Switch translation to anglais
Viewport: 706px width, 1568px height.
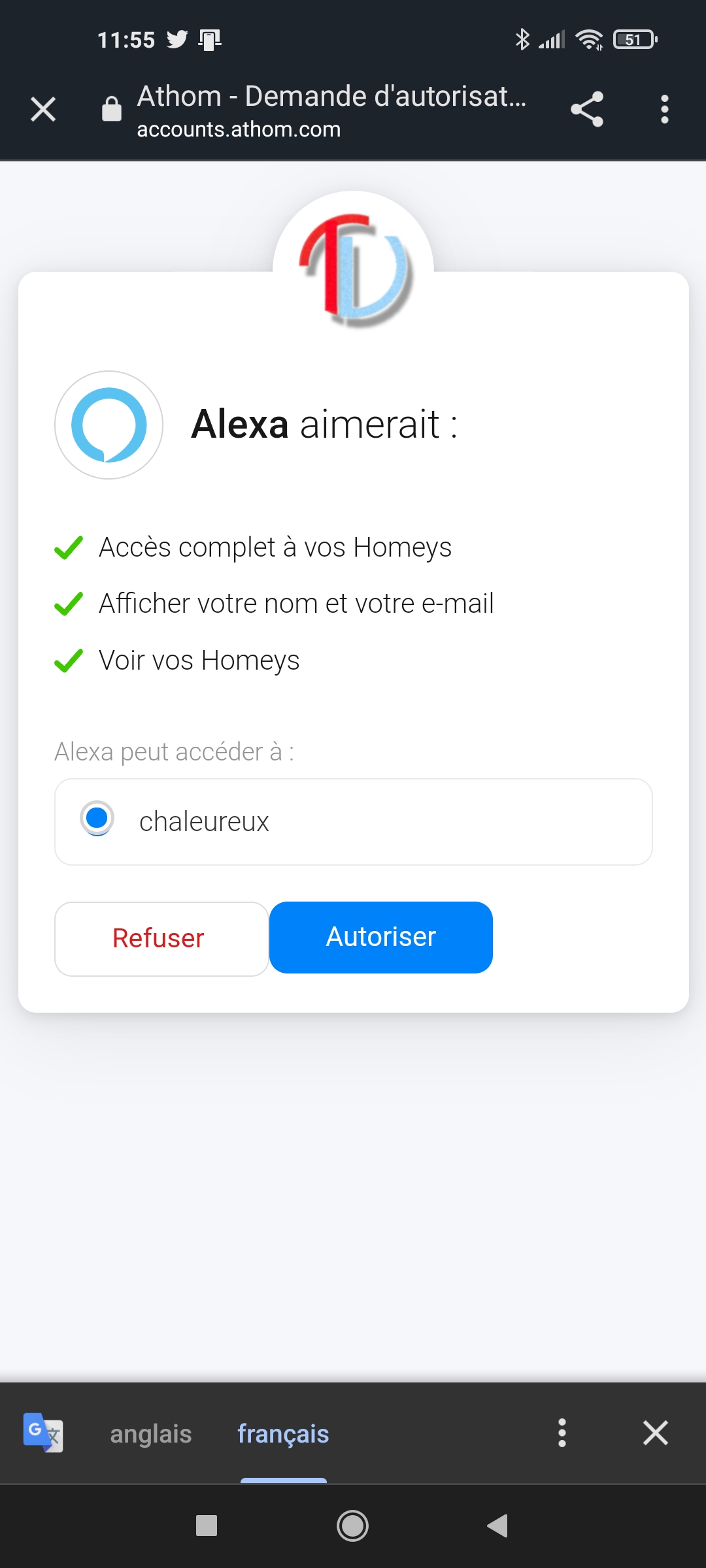151,1433
